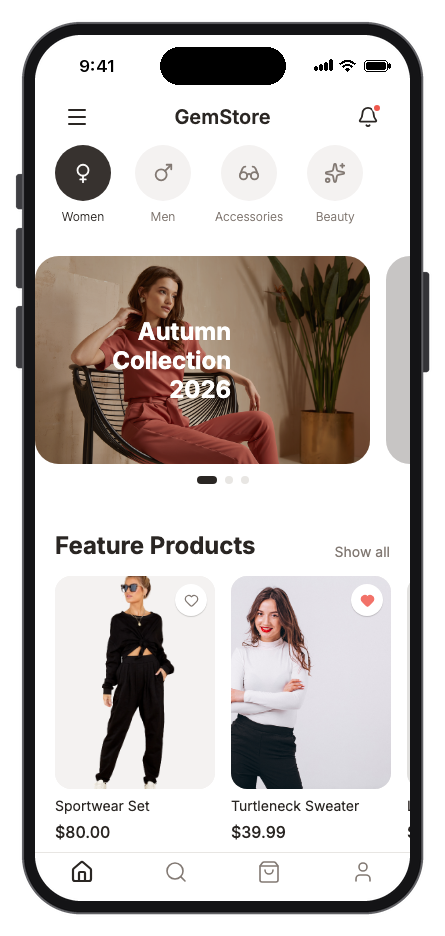Unlike the Turtleneck Sweater

[367, 601]
